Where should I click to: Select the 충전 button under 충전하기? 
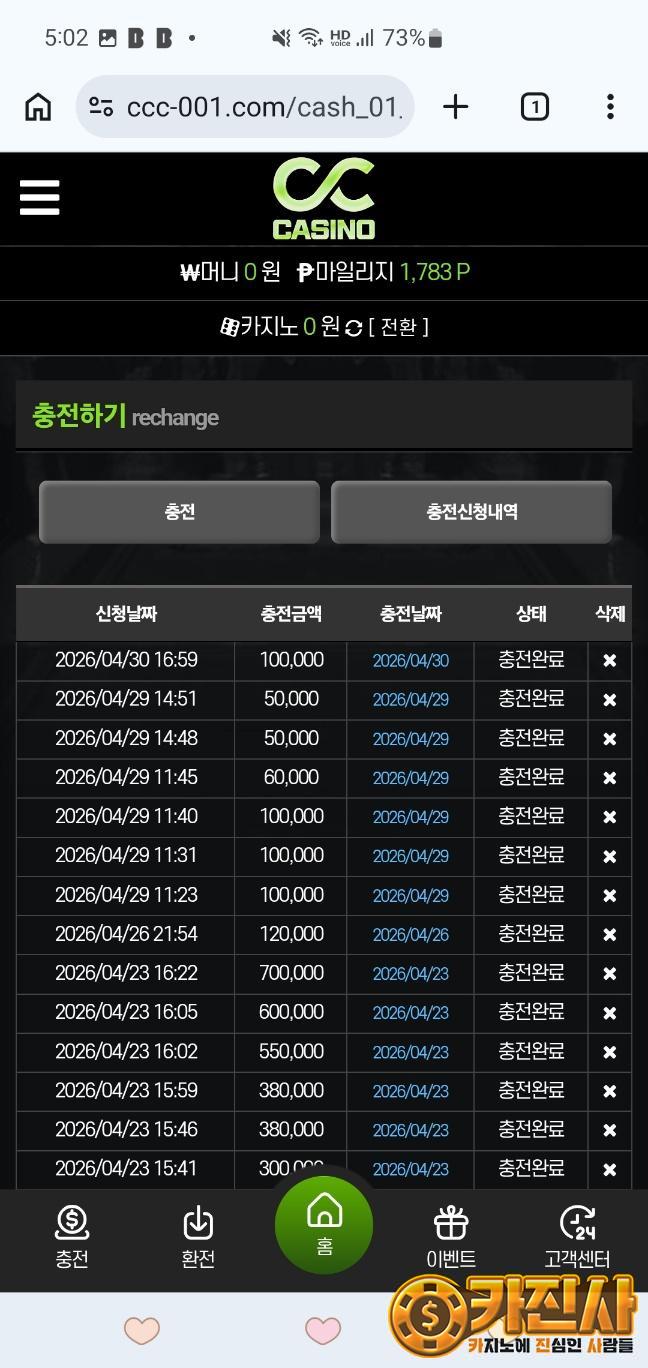179,512
